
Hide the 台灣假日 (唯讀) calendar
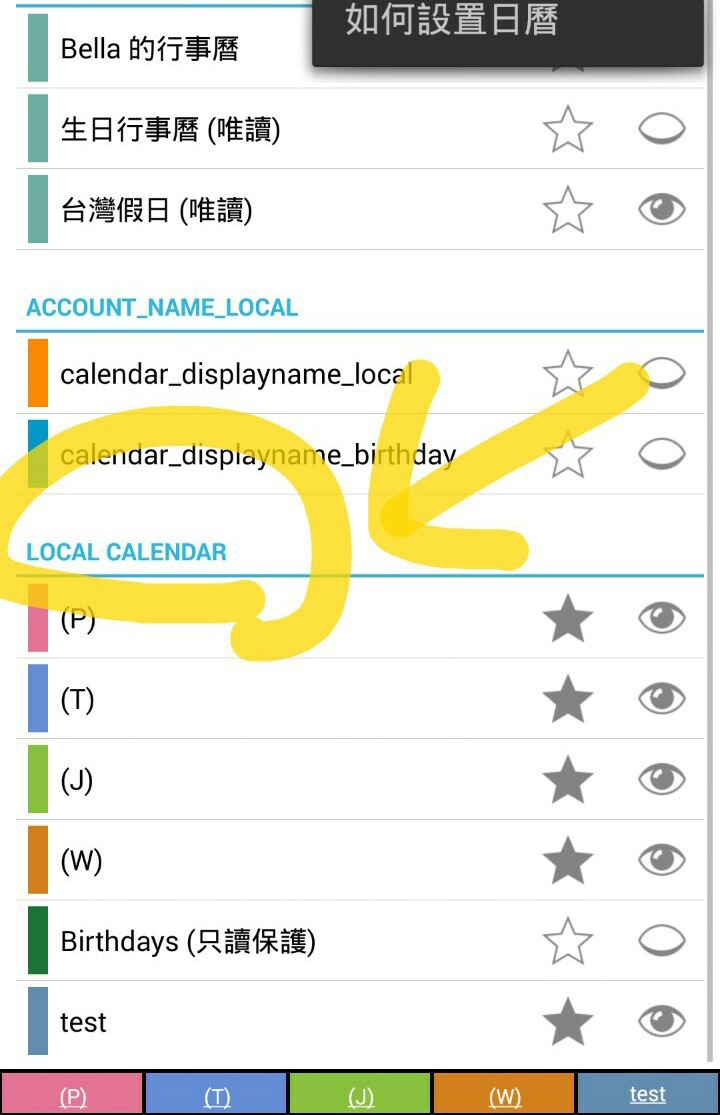[661, 209]
